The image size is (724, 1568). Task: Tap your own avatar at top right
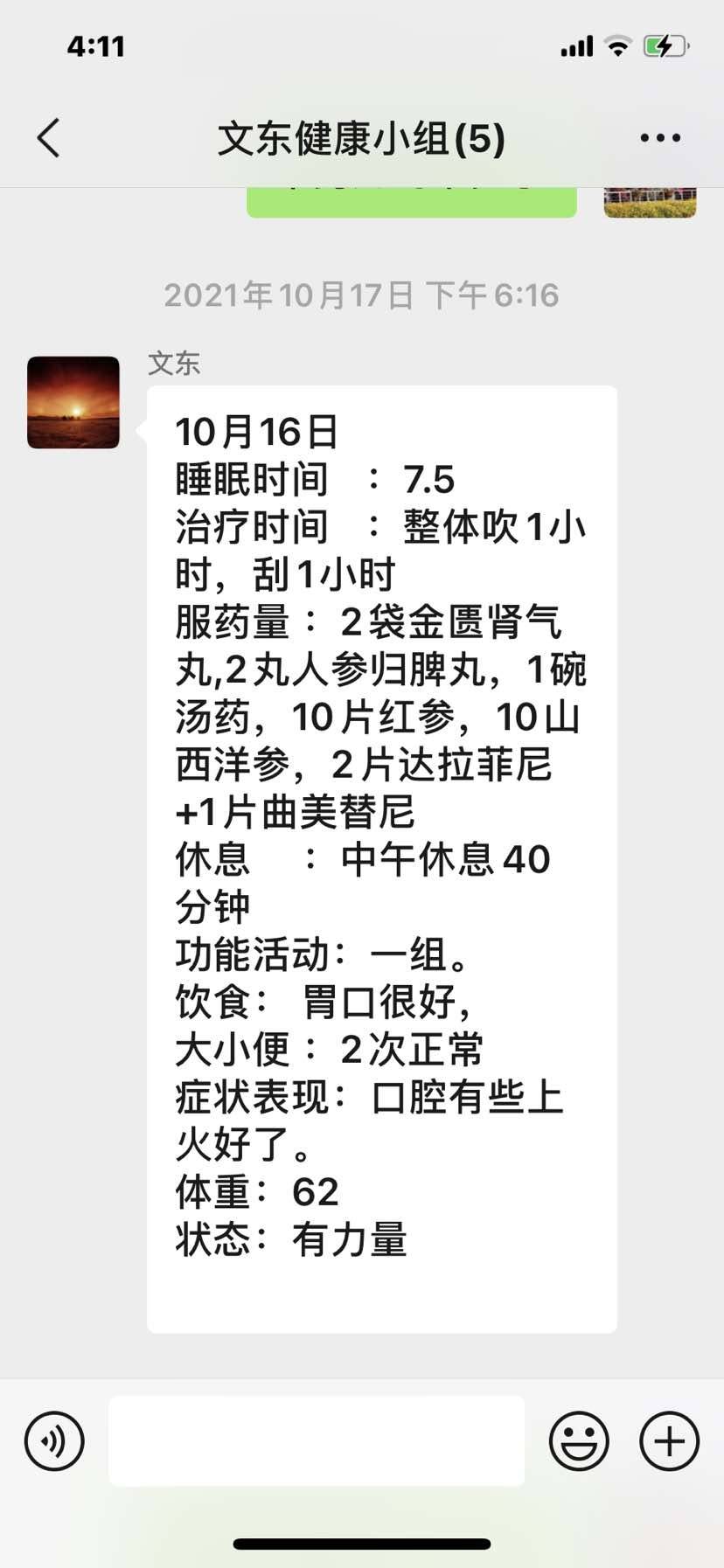pos(650,203)
